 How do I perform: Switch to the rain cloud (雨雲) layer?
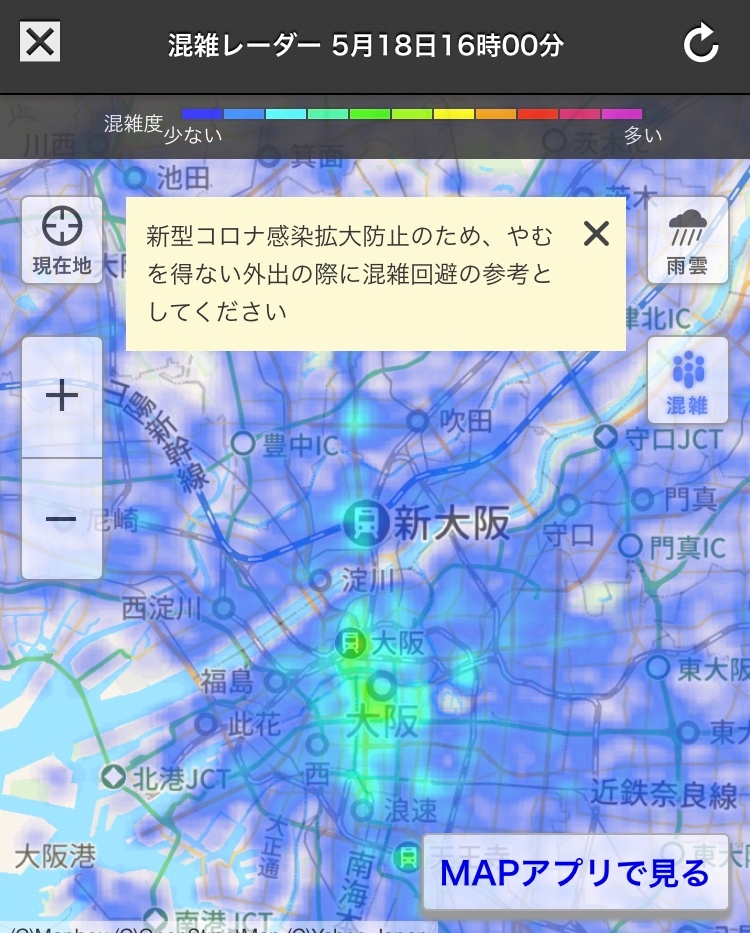[688, 240]
